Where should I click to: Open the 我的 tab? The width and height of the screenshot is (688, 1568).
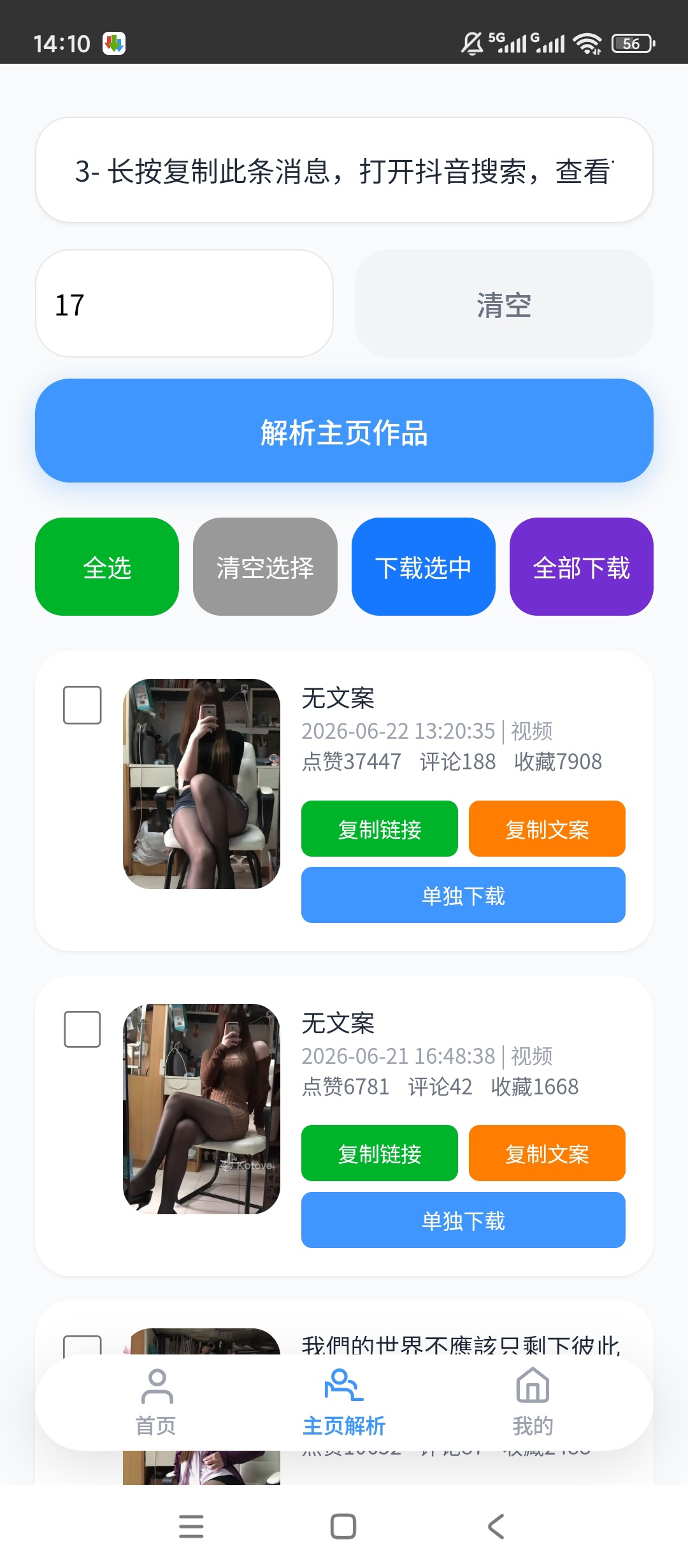(x=533, y=1402)
